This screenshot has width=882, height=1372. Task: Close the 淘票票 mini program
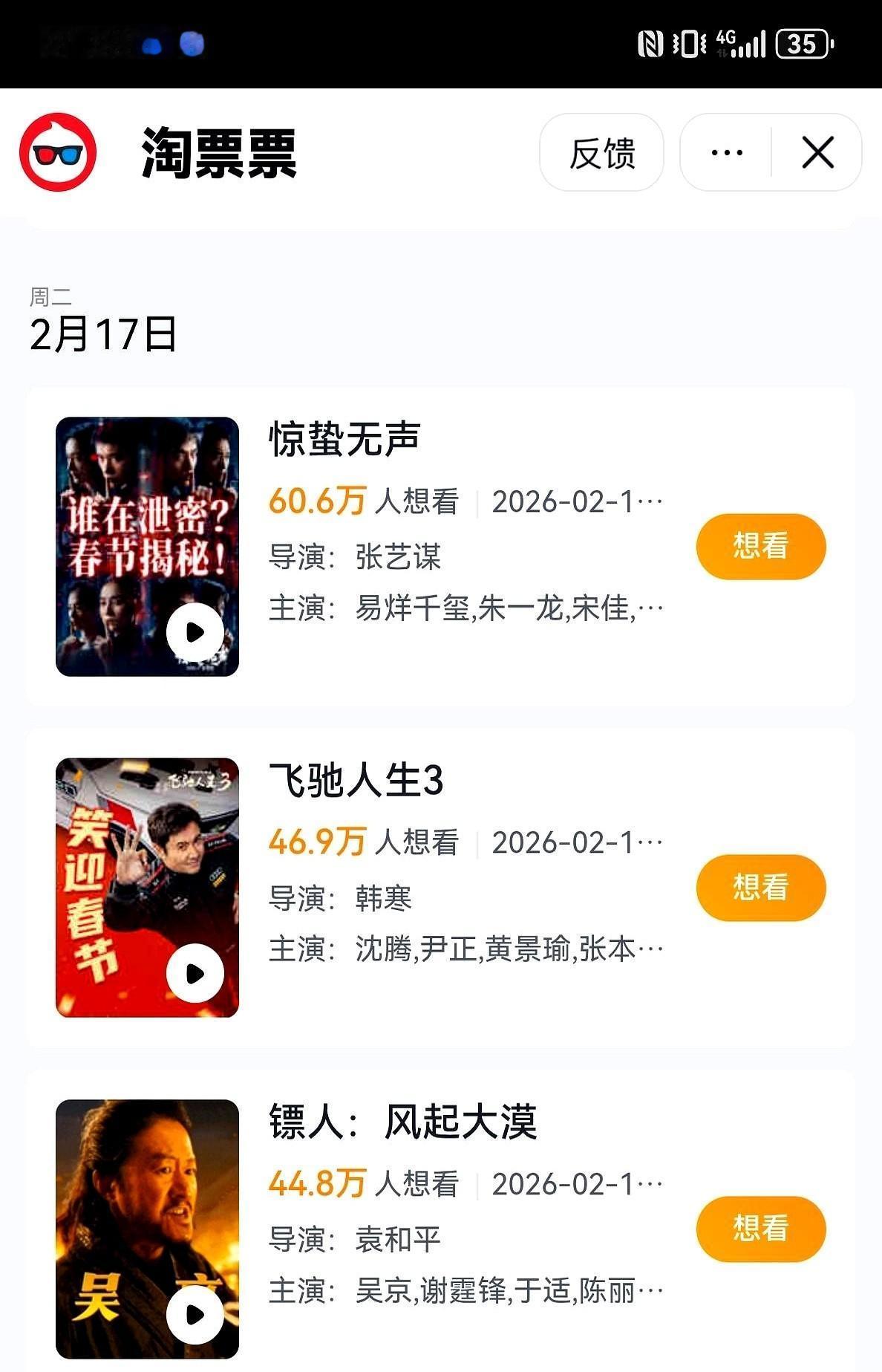tap(817, 153)
